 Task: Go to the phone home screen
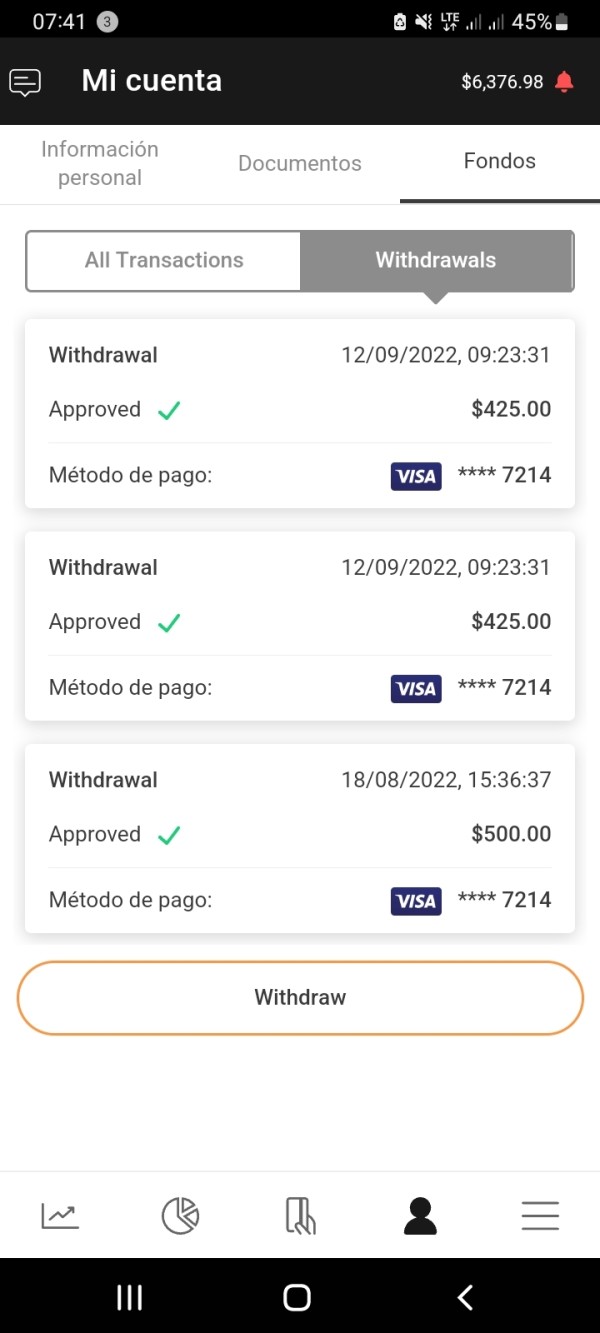(297, 1297)
